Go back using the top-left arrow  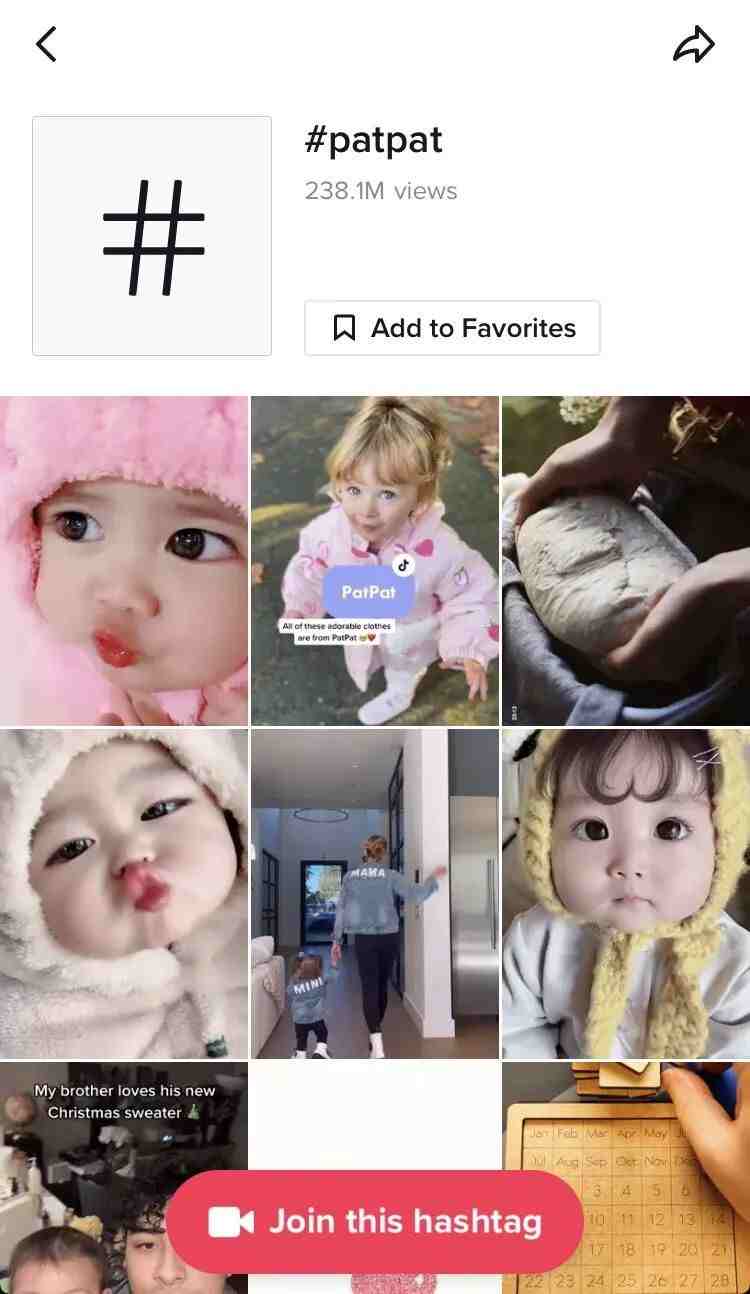[46, 45]
